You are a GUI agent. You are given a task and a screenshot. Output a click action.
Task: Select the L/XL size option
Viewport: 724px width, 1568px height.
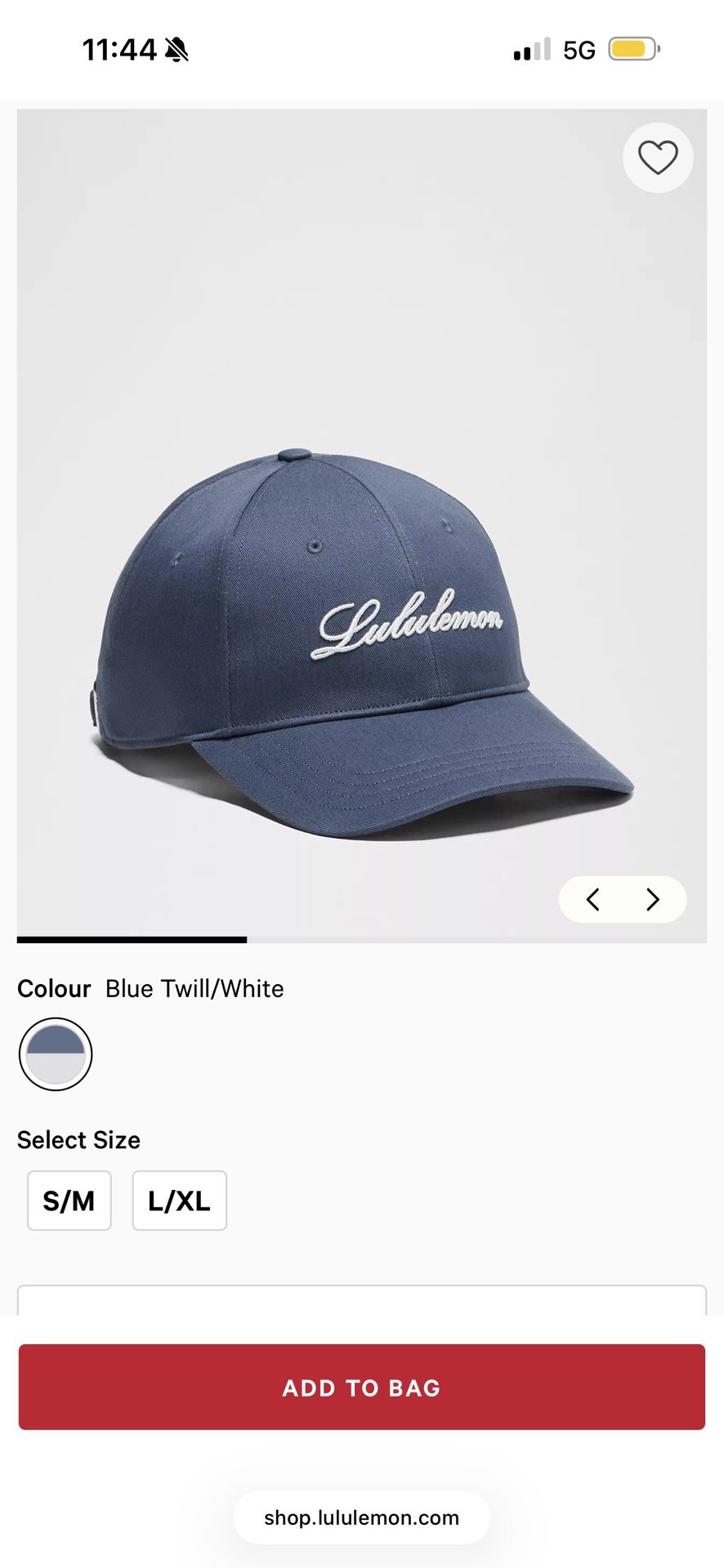click(x=179, y=1200)
